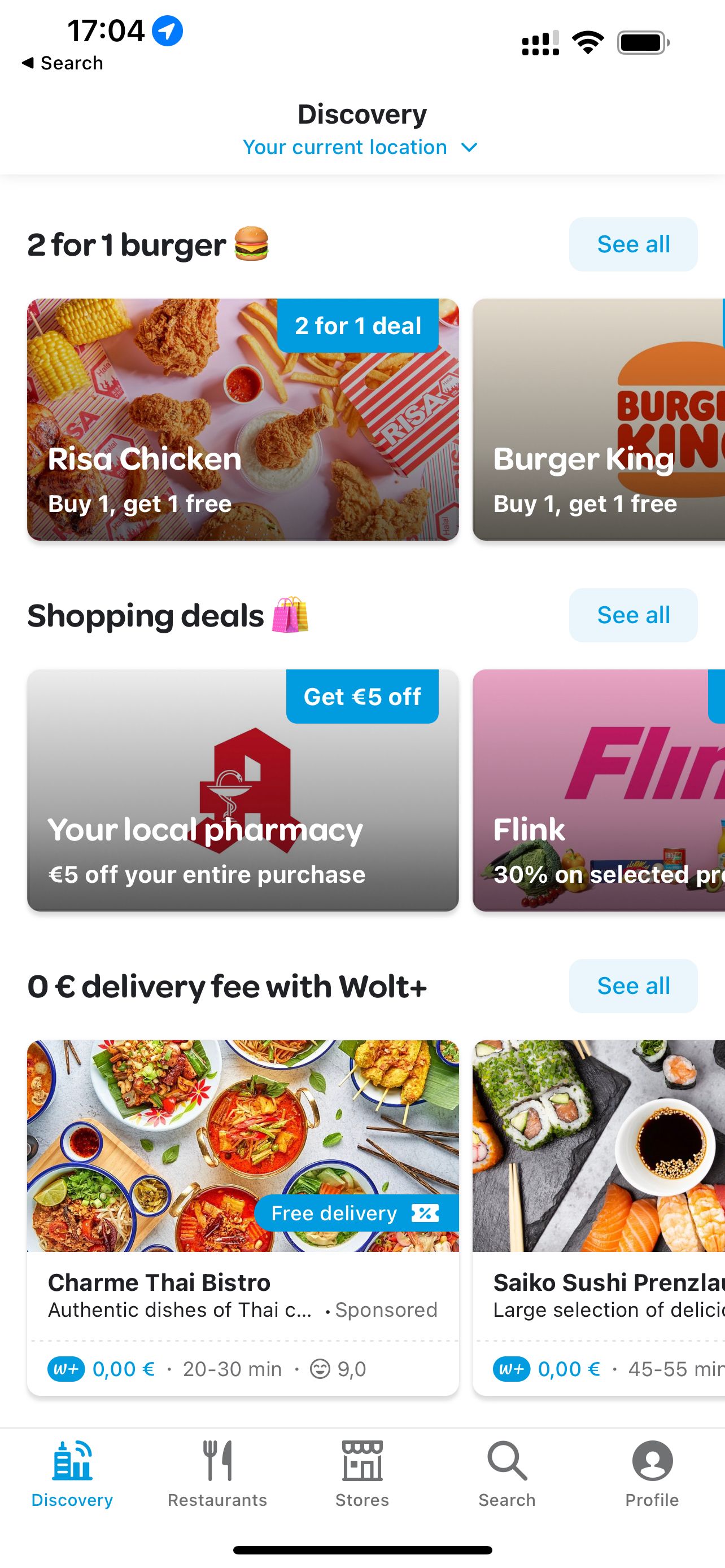725x1568 pixels.
Task: See all 2 for 1 burger deals
Action: tap(632, 244)
